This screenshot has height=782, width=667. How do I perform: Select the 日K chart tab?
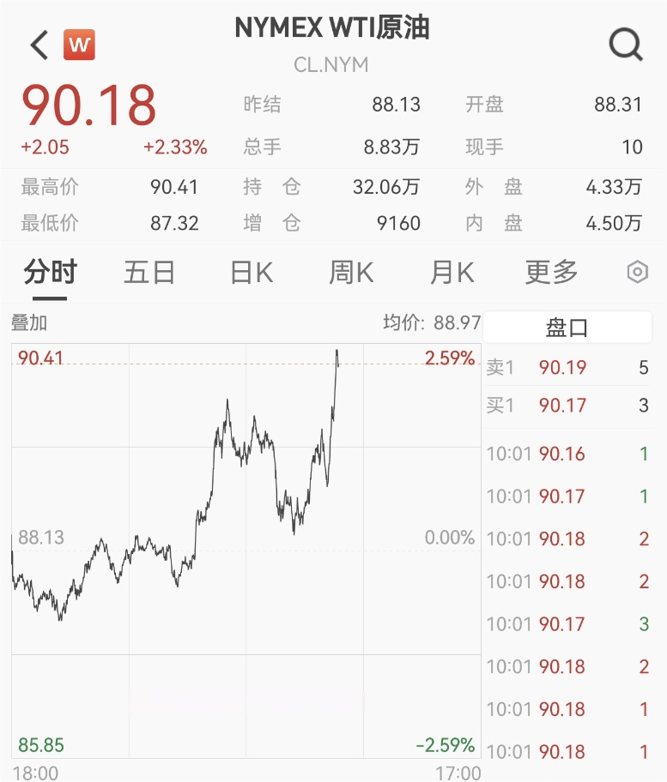[251, 272]
